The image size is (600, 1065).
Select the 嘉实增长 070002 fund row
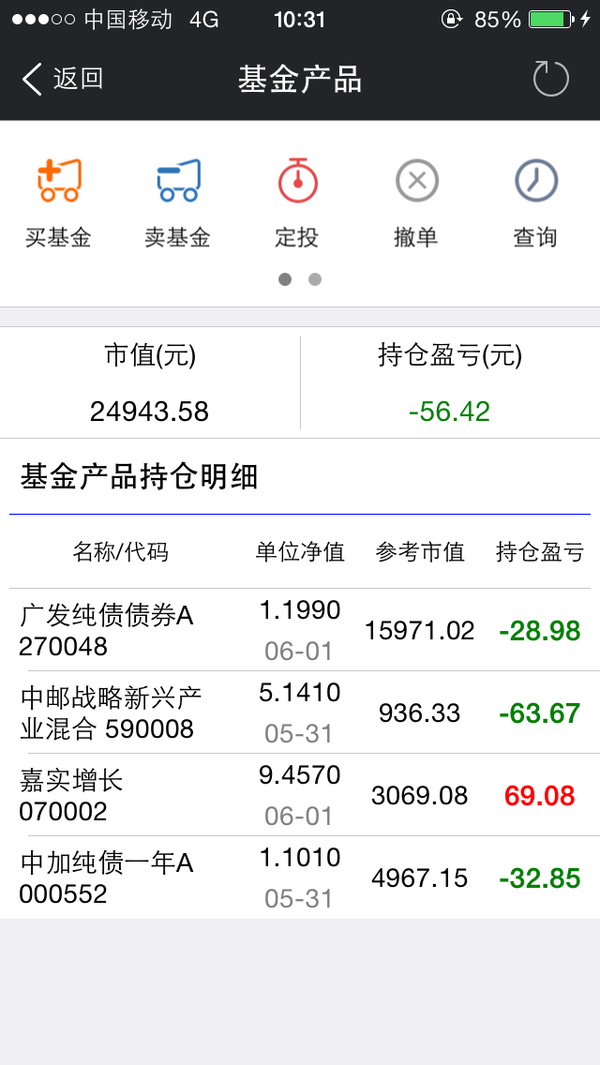[300, 795]
